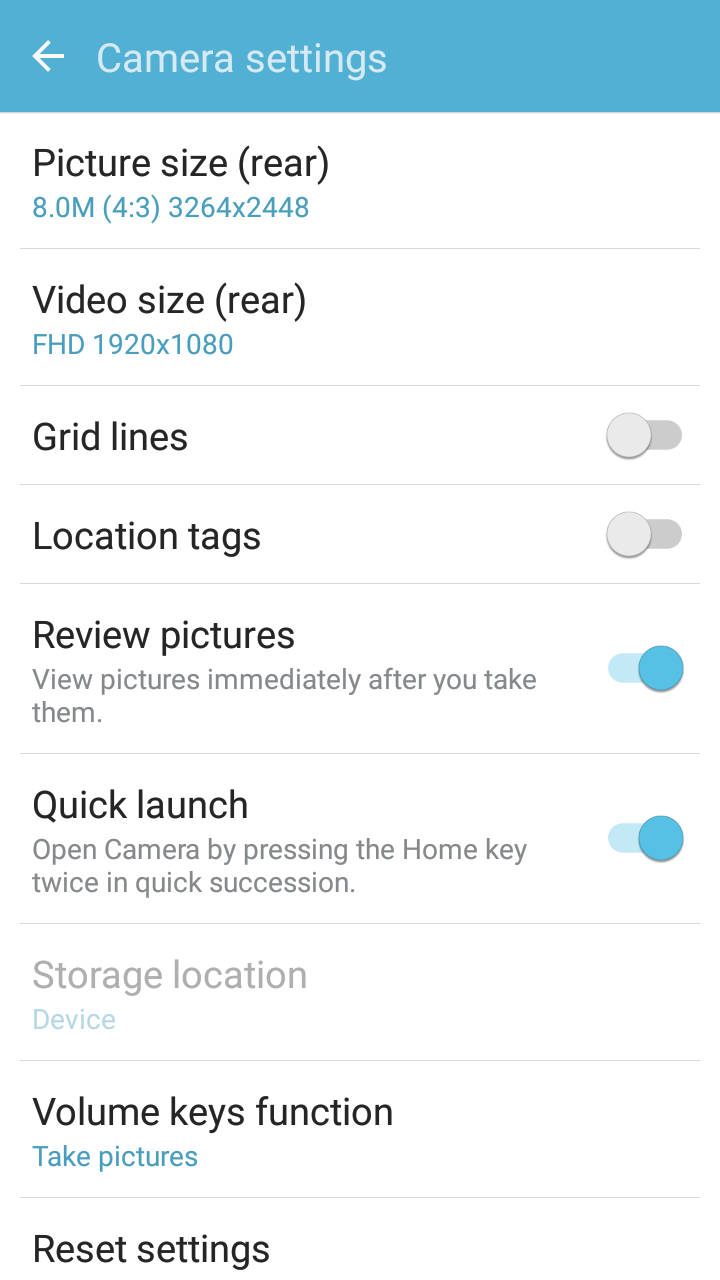This screenshot has width=720, height=1280.
Task: Enable the Grid lines switch
Action: [645, 436]
